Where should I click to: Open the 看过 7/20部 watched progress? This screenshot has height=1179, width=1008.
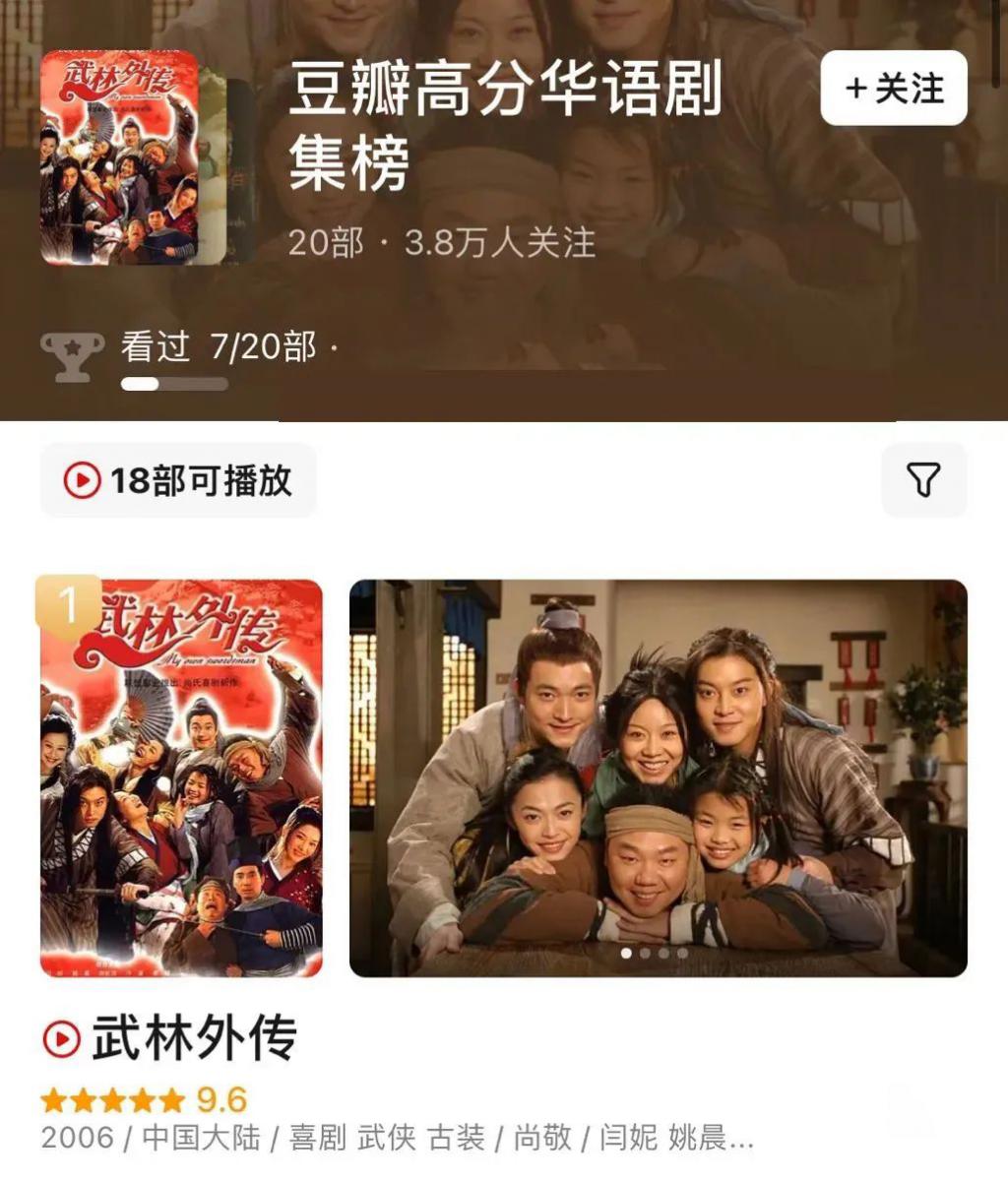[x=217, y=347]
